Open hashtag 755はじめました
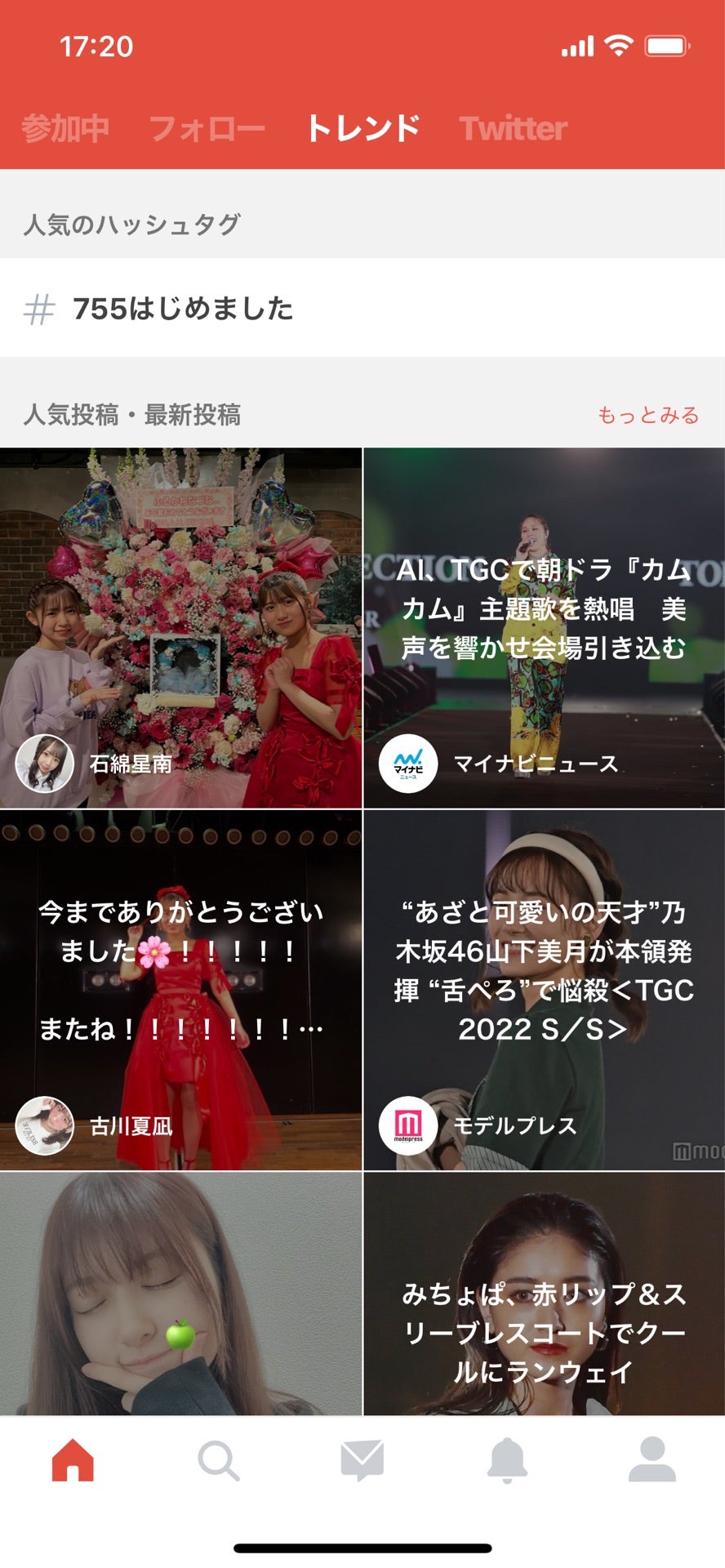725x1568 pixels. tap(183, 309)
